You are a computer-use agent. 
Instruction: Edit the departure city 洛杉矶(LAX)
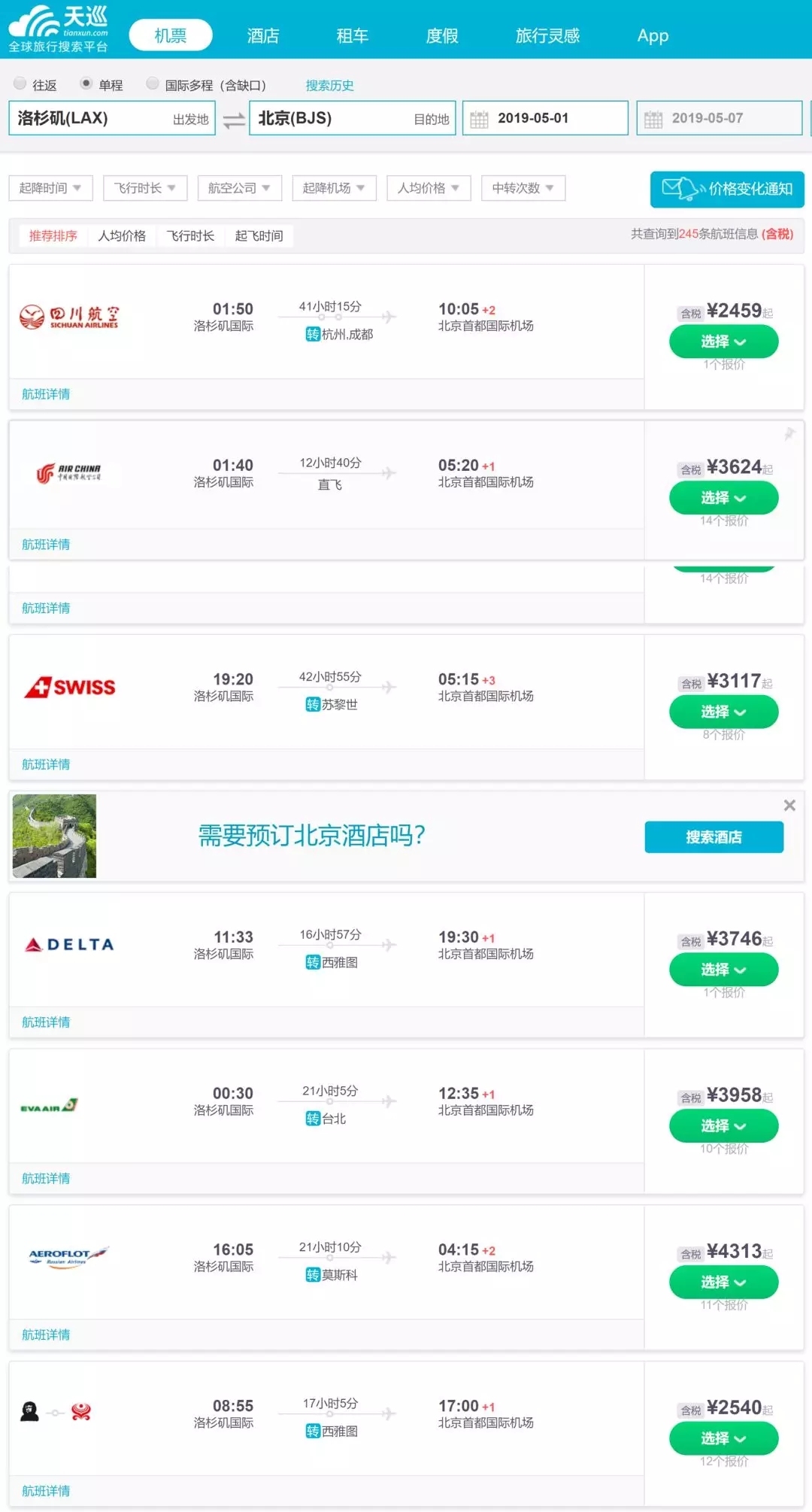coord(112,118)
